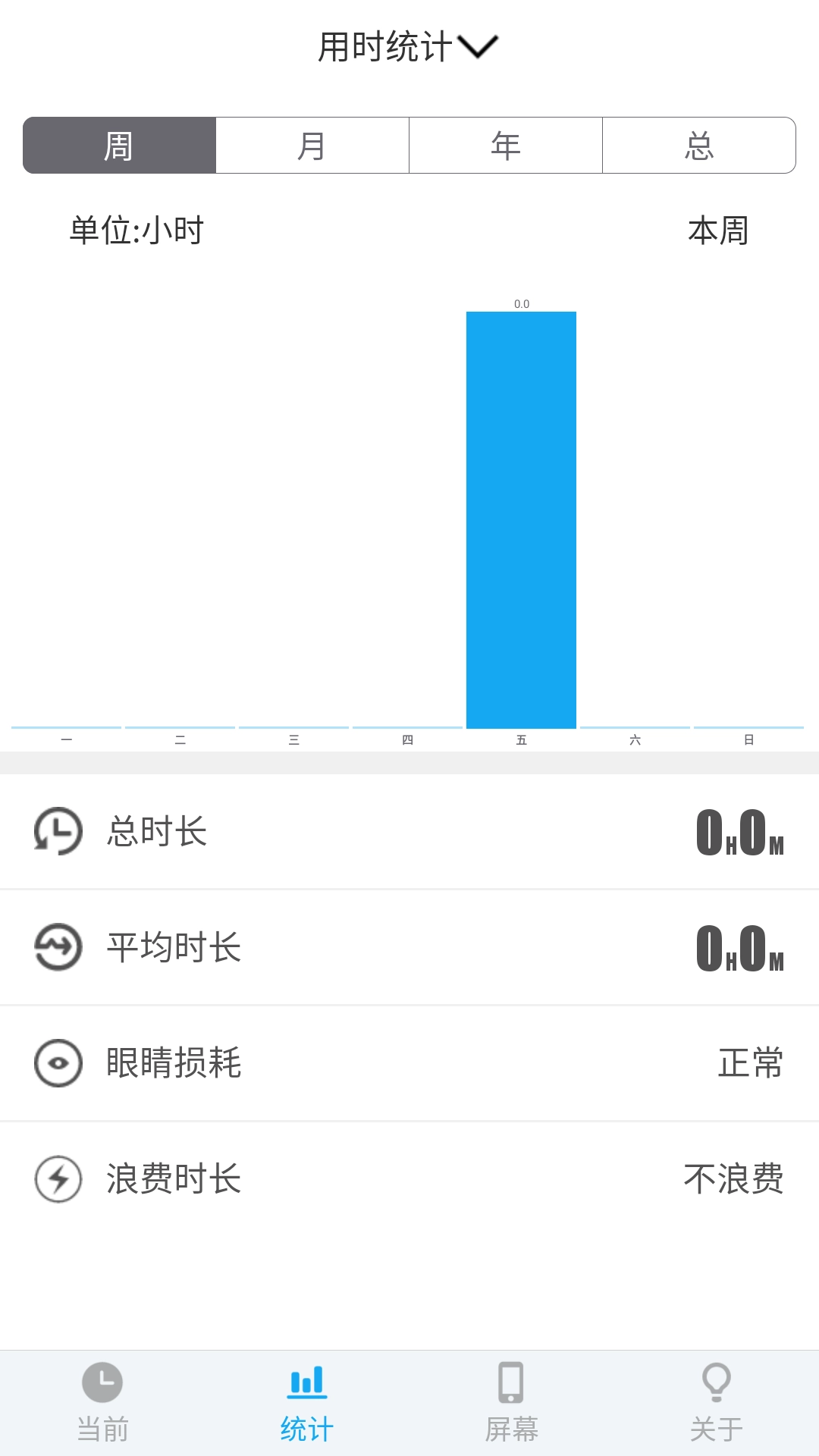Click the 五 Friday axis label
The width and height of the screenshot is (819, 1456).
click(x=521, y=739)
